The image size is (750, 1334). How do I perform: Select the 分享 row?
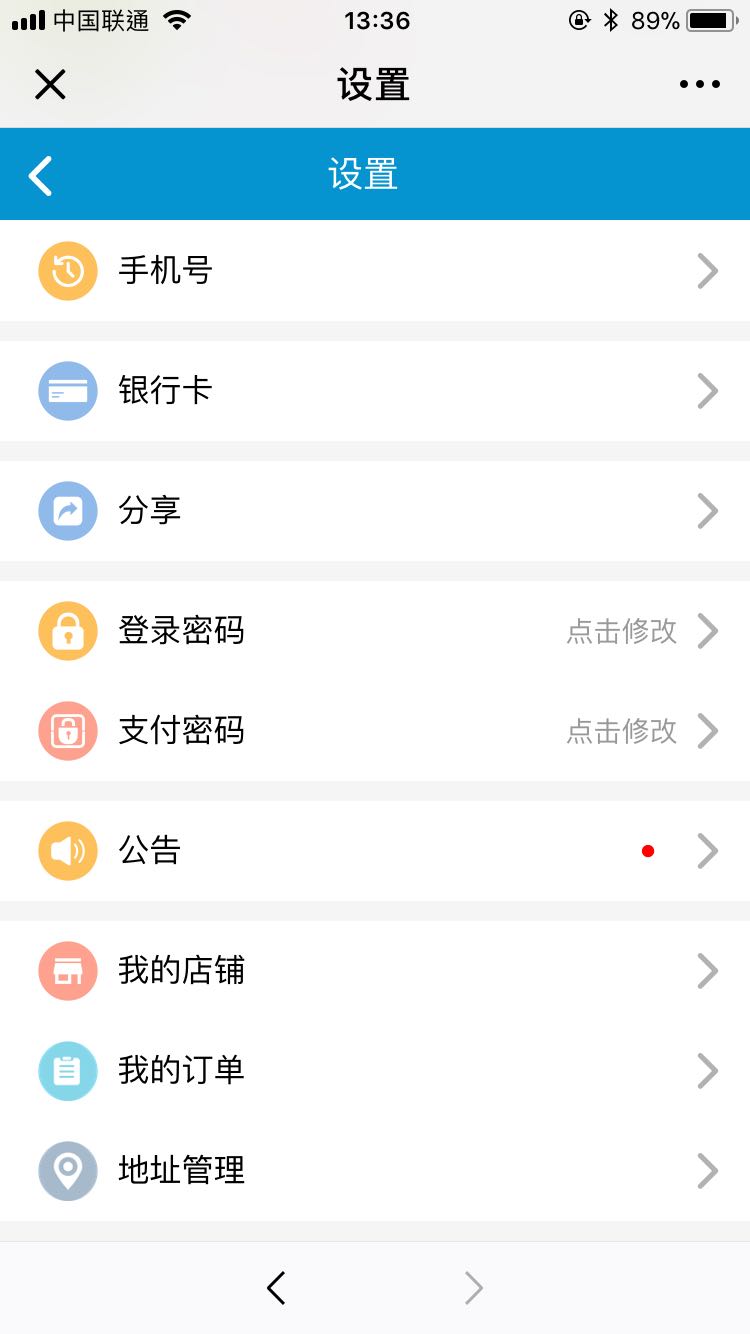click(375, 511)
